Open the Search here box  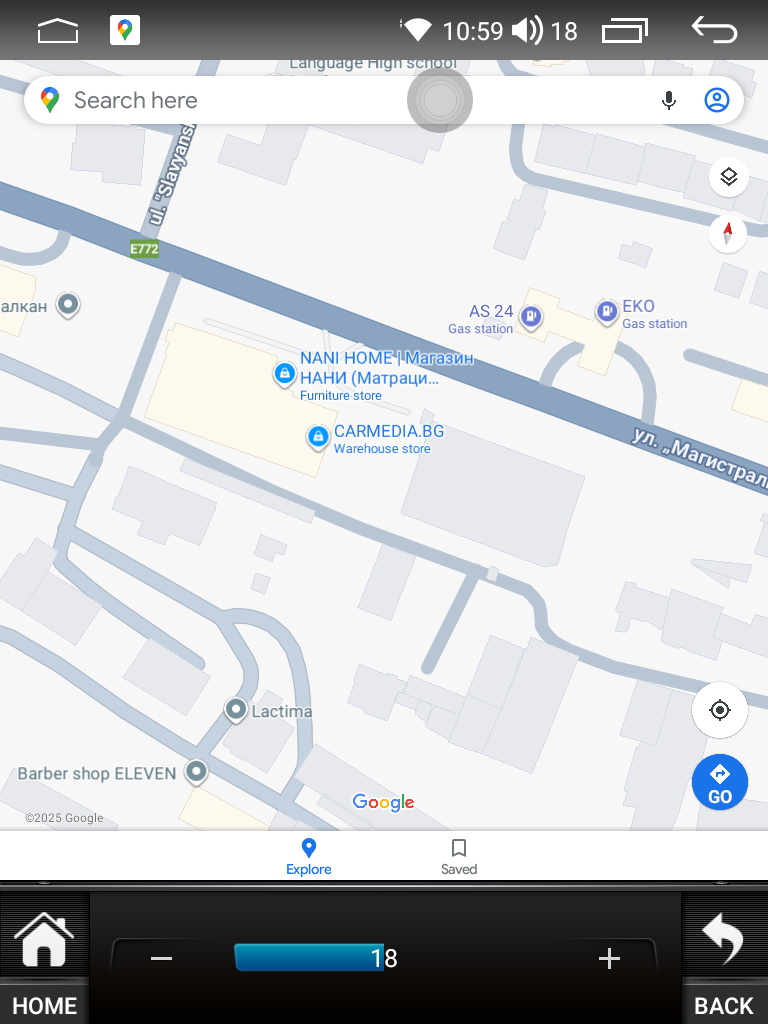pyautogui.click(x=250, y=100)
